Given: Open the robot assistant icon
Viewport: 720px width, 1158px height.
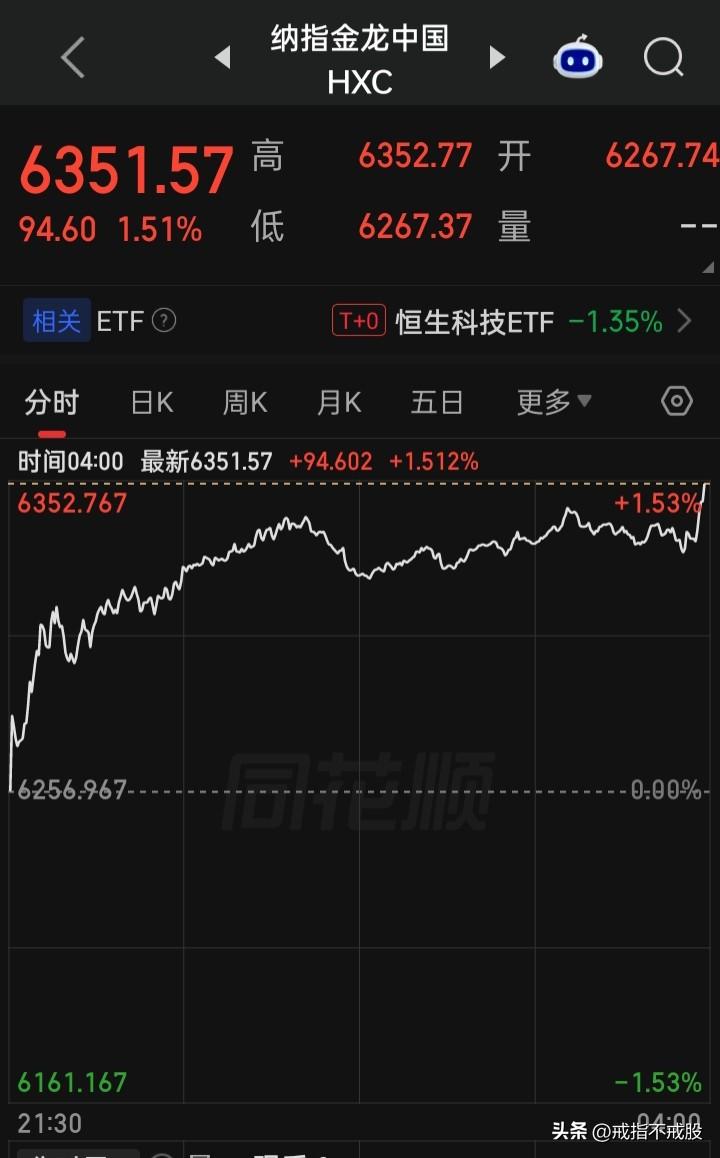Looking at the screenshot, I should tap(577, 57).
